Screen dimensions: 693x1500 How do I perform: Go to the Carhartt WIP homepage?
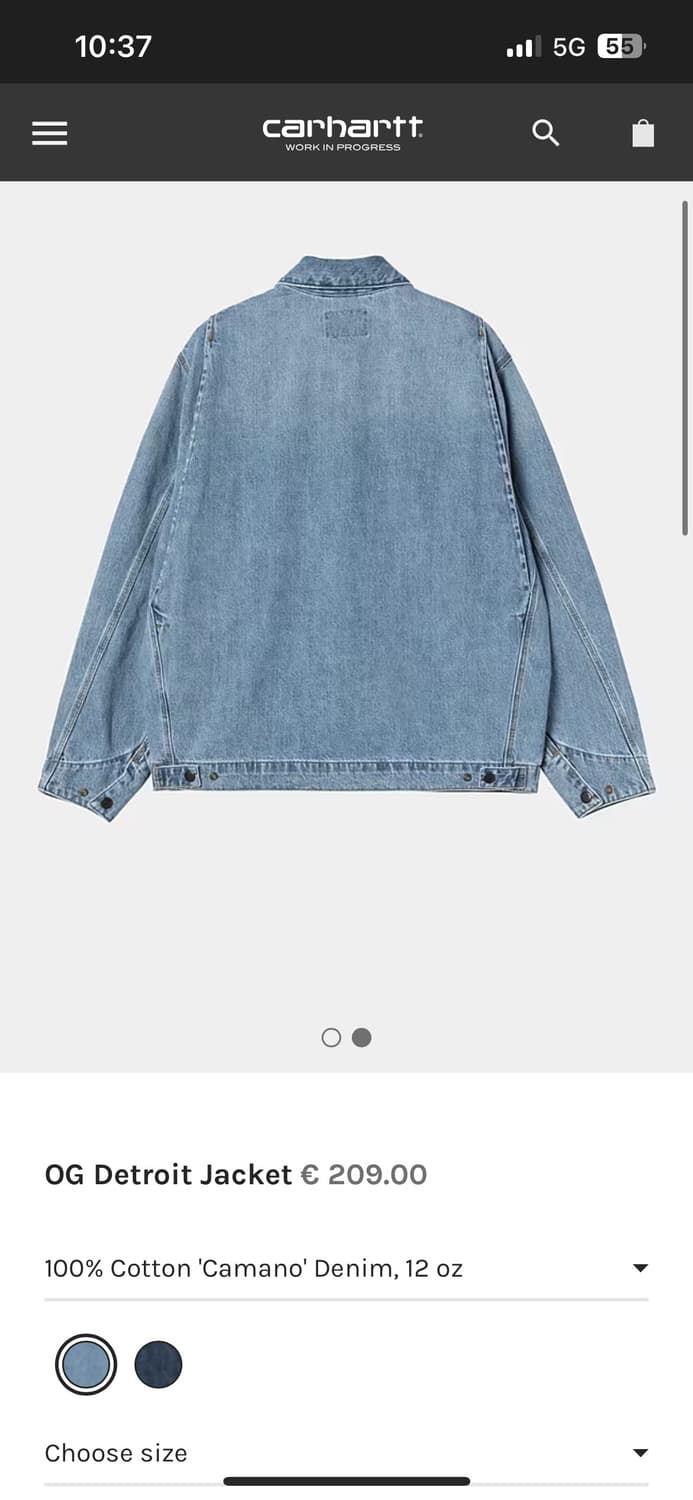(x=342, y=132)
